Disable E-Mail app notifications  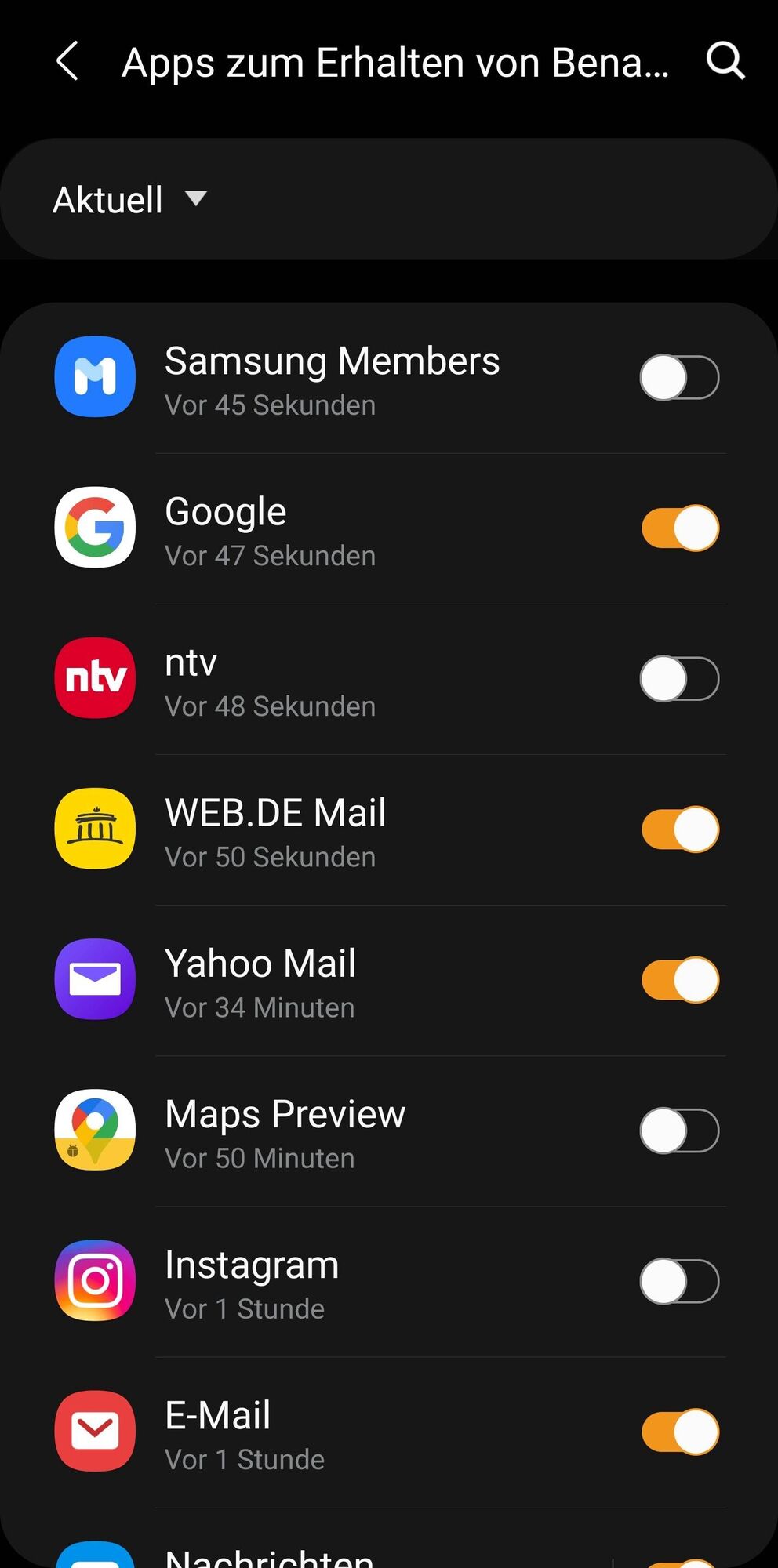coord(679,1432)
